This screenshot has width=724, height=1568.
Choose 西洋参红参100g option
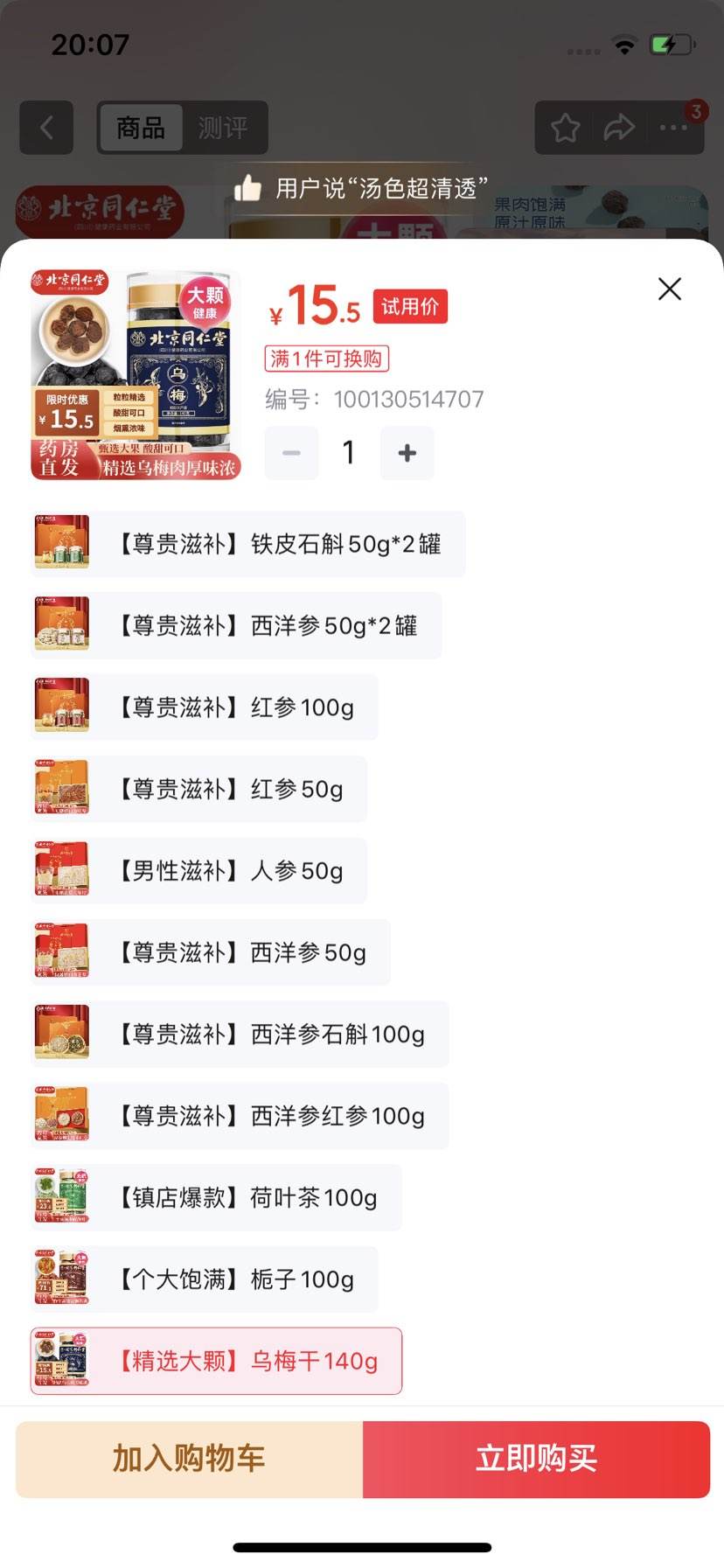tap(240, 1116)
